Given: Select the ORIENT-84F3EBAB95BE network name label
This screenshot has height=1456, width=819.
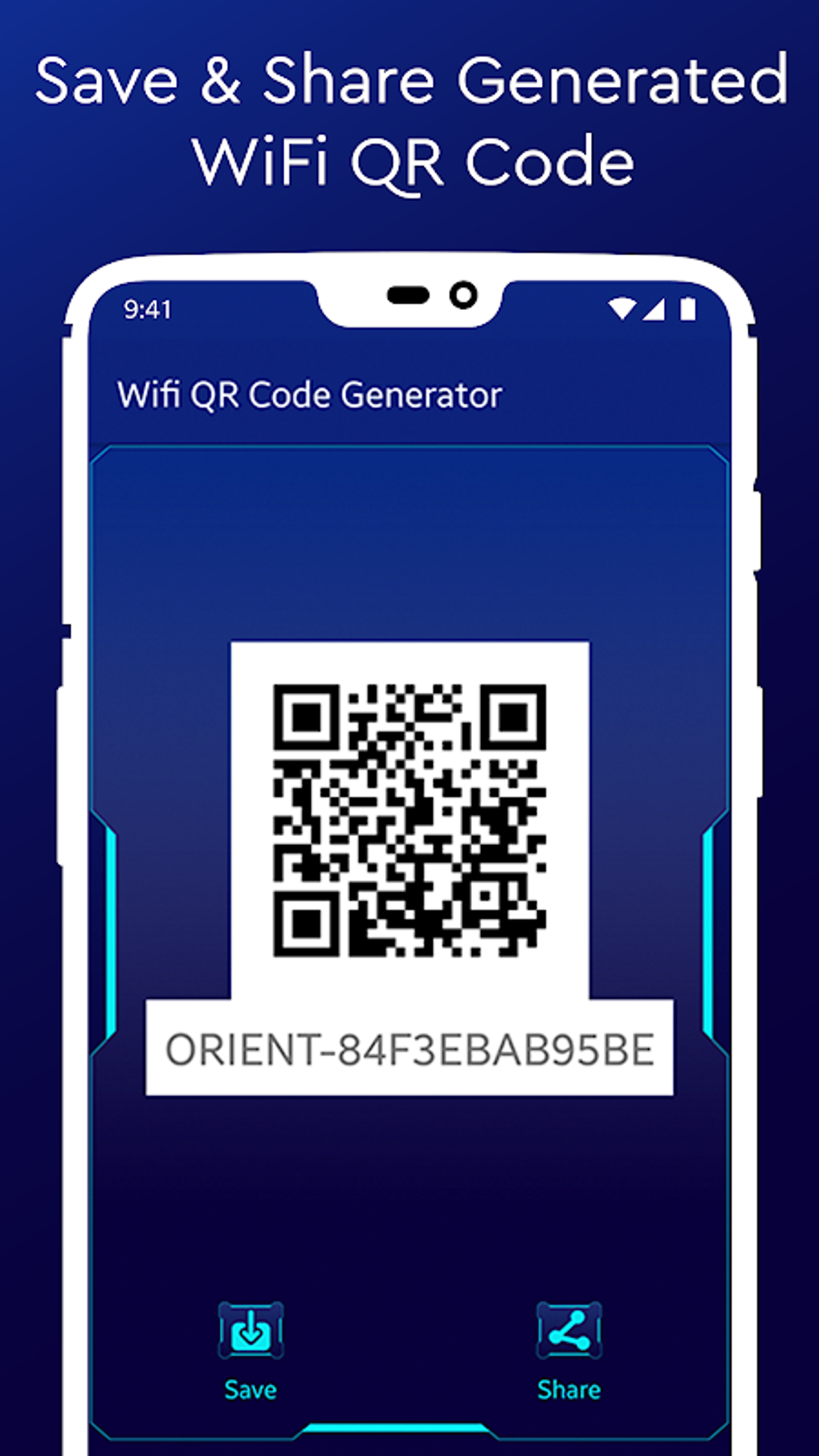Looking at the screenshot, I should point(409,1048).
